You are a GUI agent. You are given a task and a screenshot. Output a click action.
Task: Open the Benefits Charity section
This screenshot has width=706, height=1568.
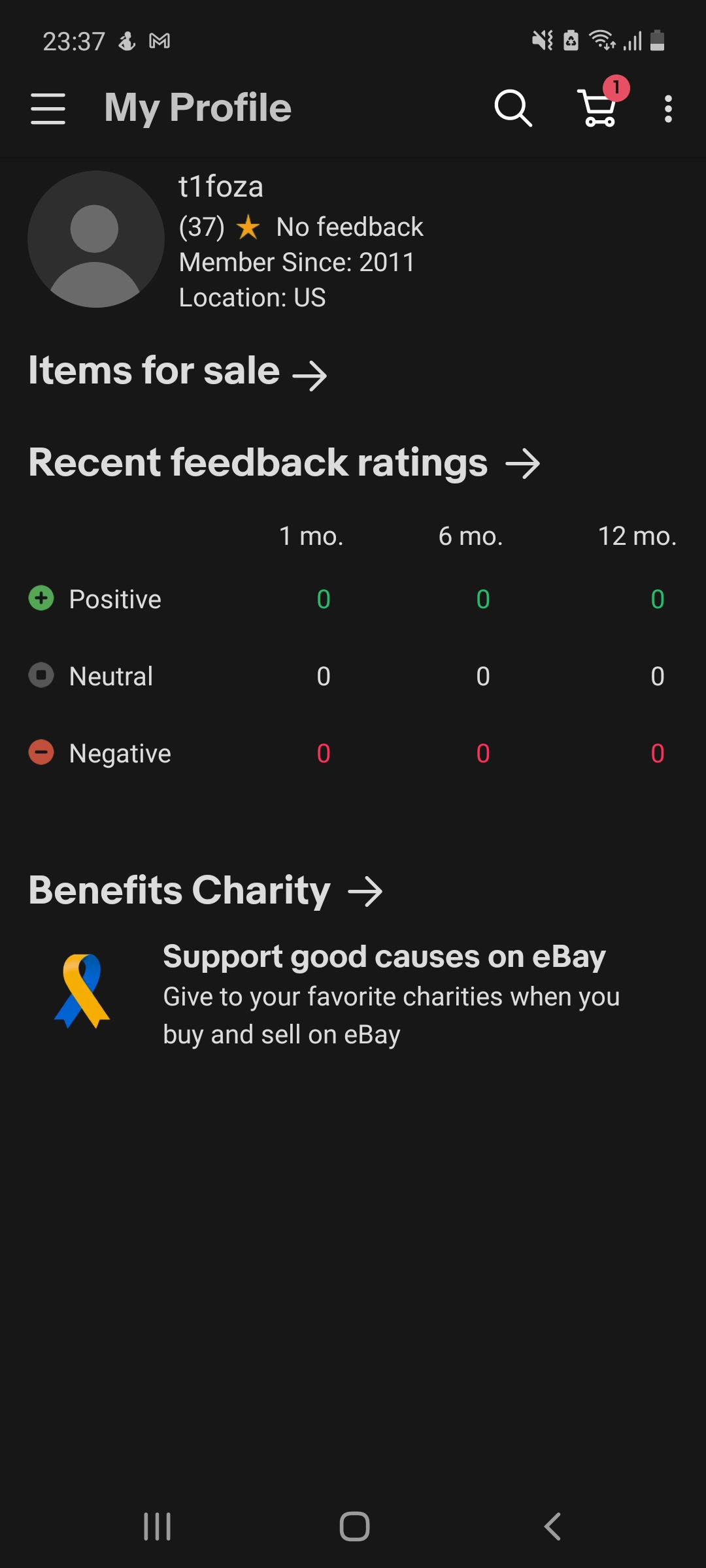[205, 890]
